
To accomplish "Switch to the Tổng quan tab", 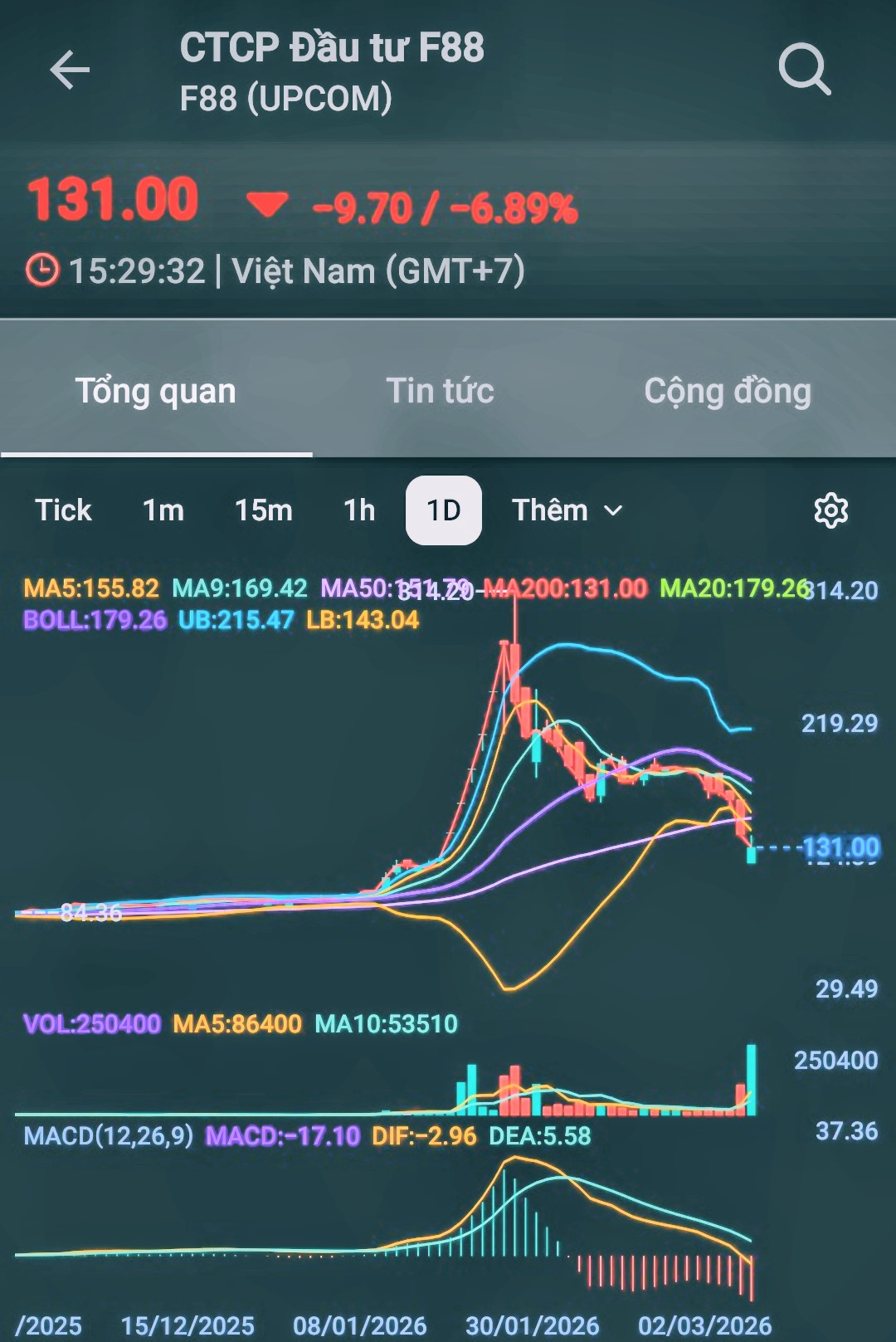I will (156, 391).
